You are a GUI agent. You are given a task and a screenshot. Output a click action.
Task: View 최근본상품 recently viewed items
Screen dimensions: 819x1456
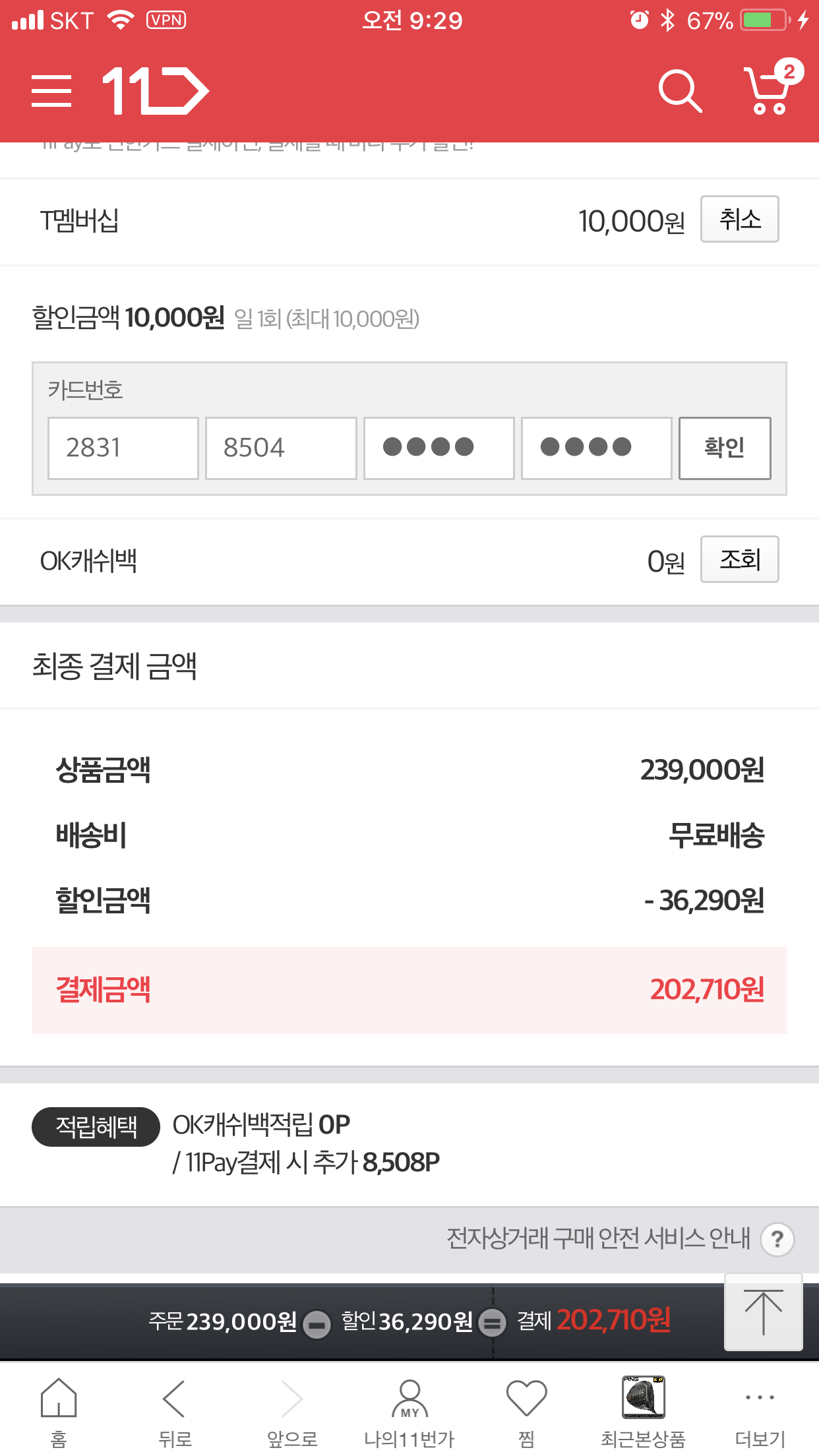point(643,1411)
